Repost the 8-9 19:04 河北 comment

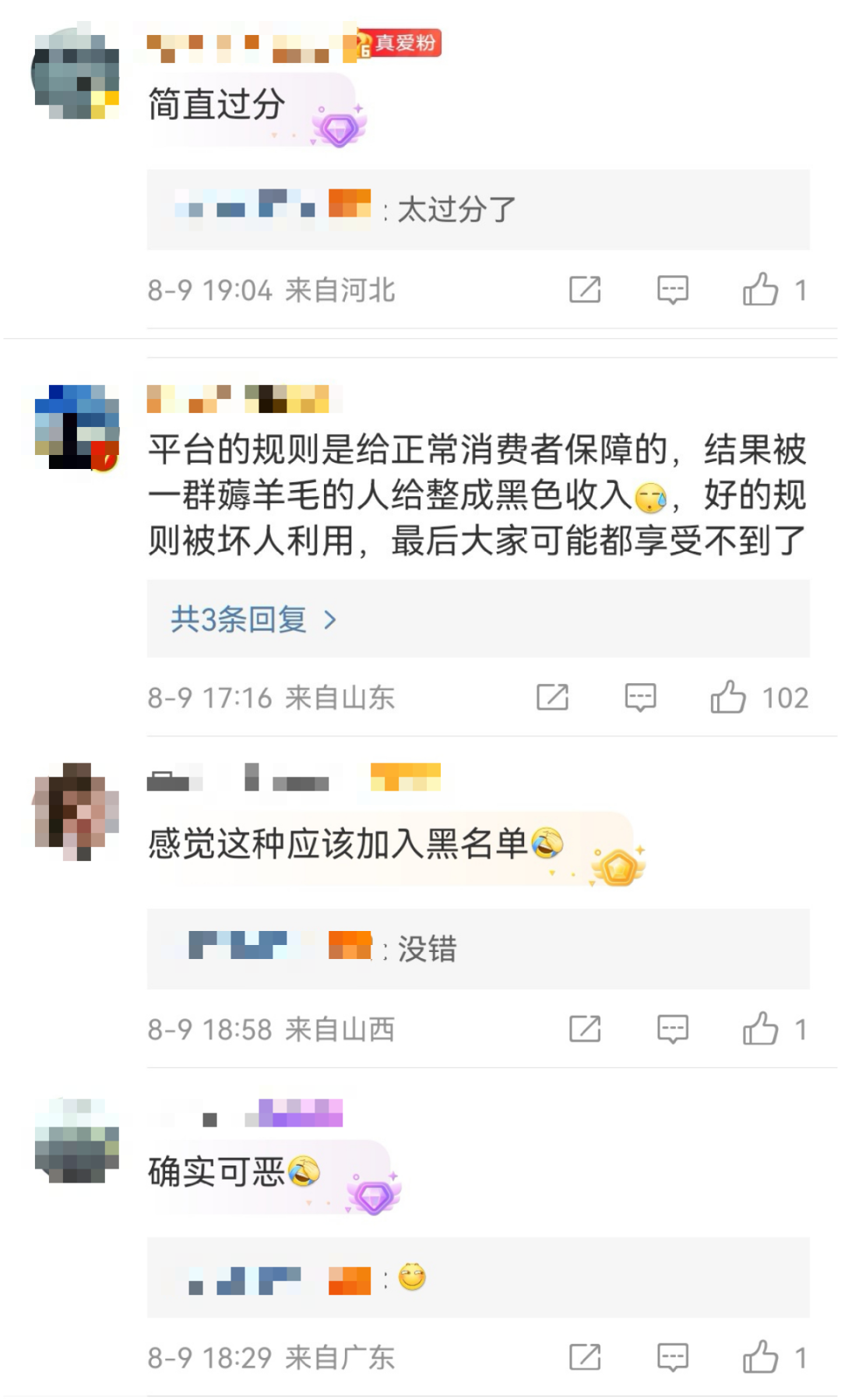(x=585, y=290)
